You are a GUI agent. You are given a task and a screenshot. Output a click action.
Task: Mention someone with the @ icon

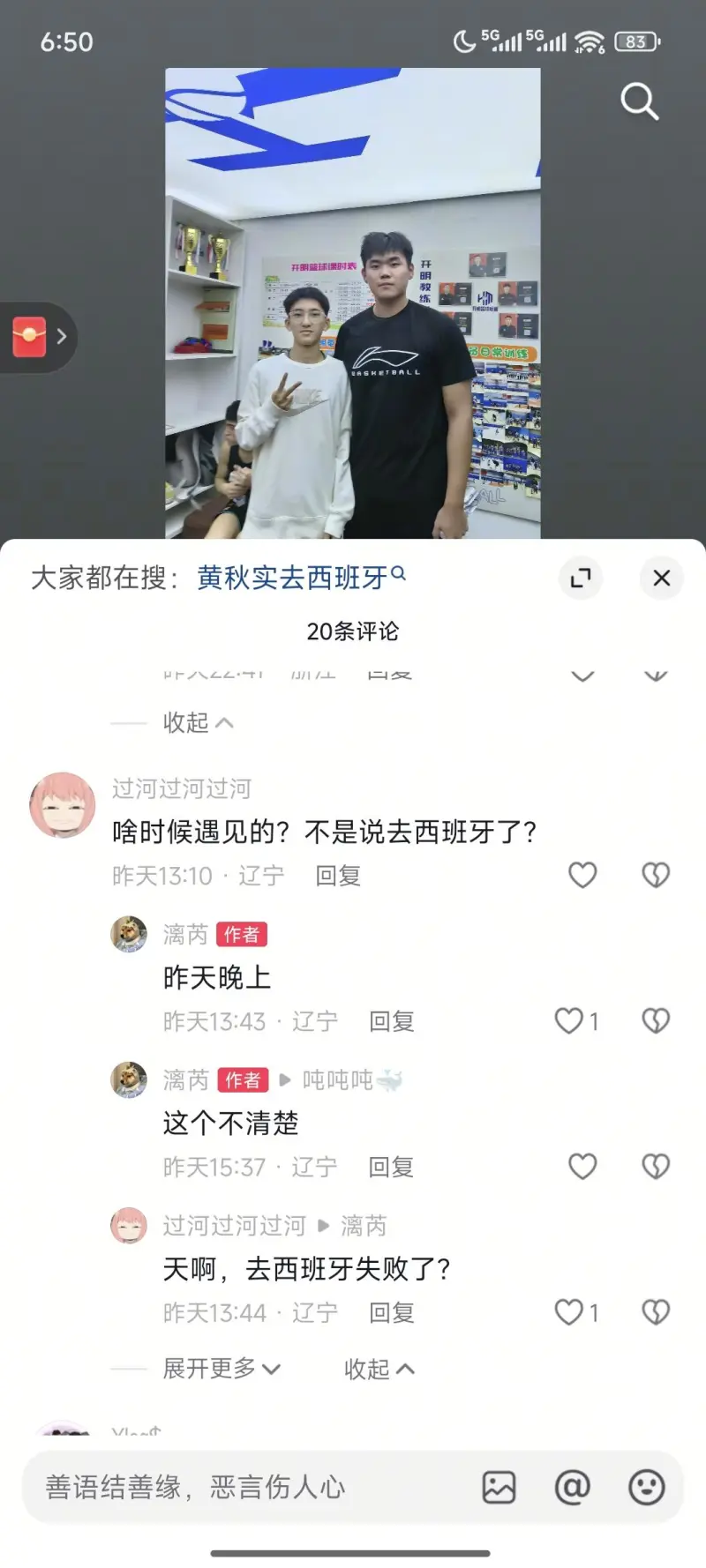[x=572, y=1488]
